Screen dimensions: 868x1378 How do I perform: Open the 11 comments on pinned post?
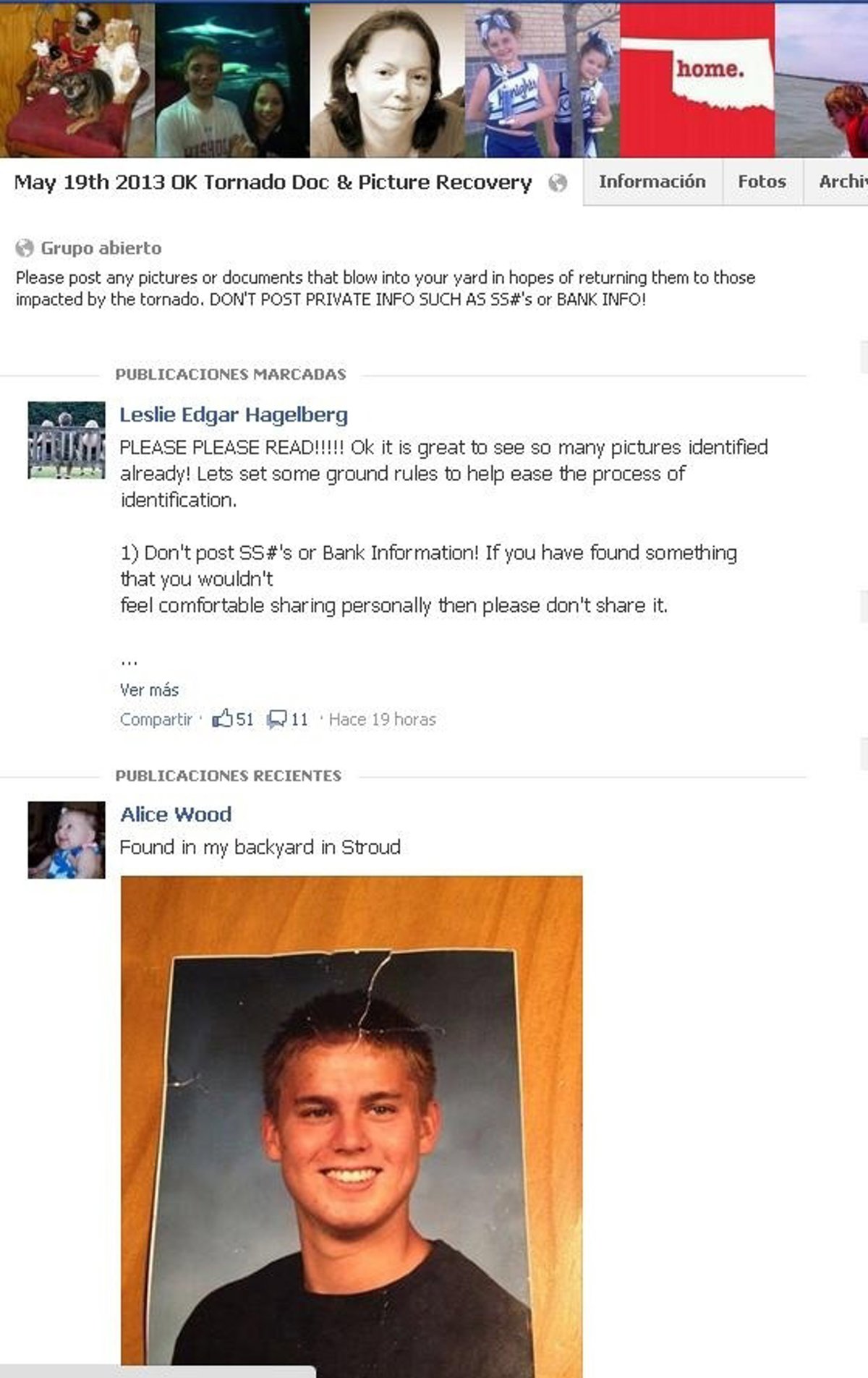(288, 719)
